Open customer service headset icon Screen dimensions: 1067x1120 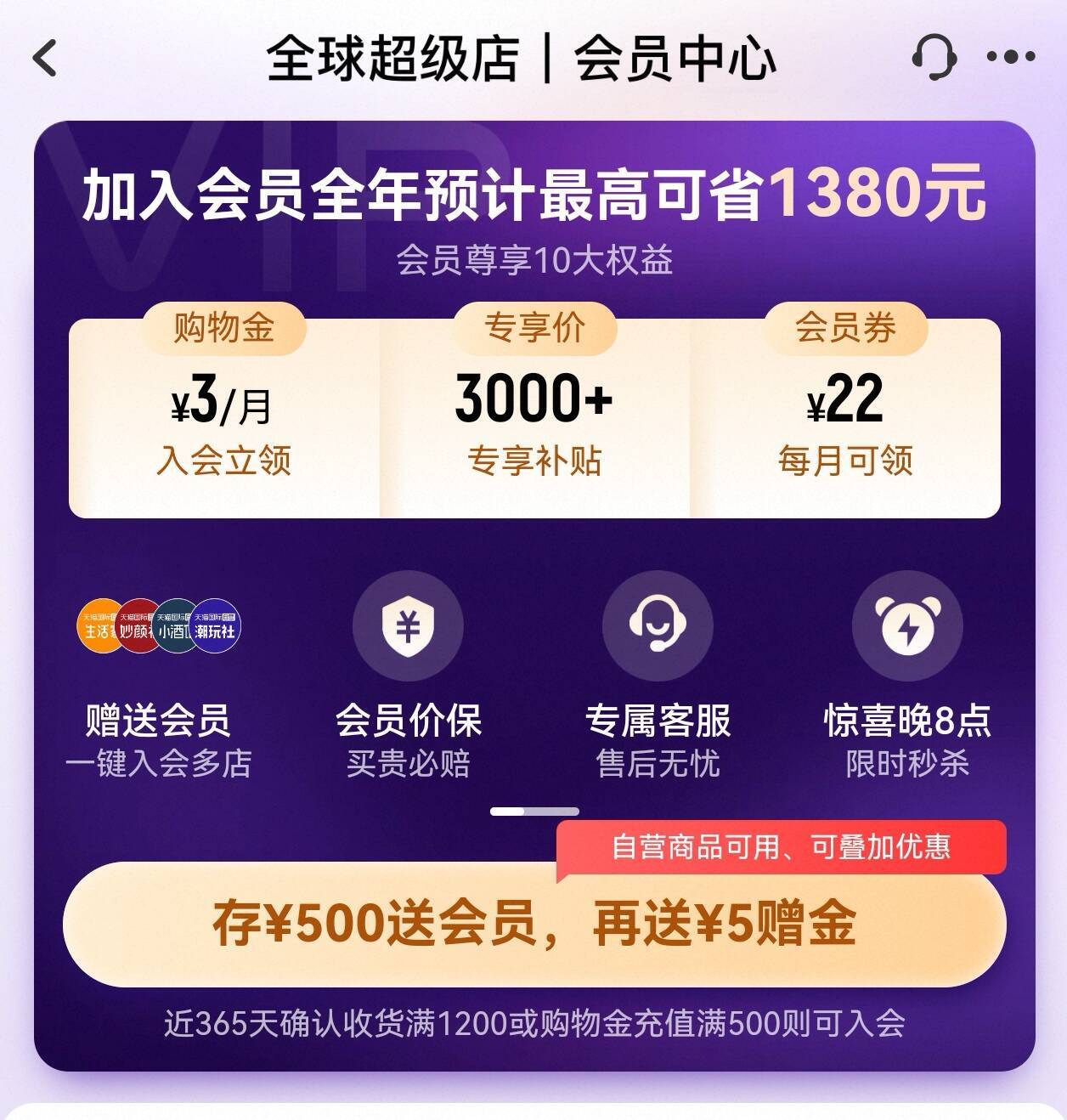point(933,58)
